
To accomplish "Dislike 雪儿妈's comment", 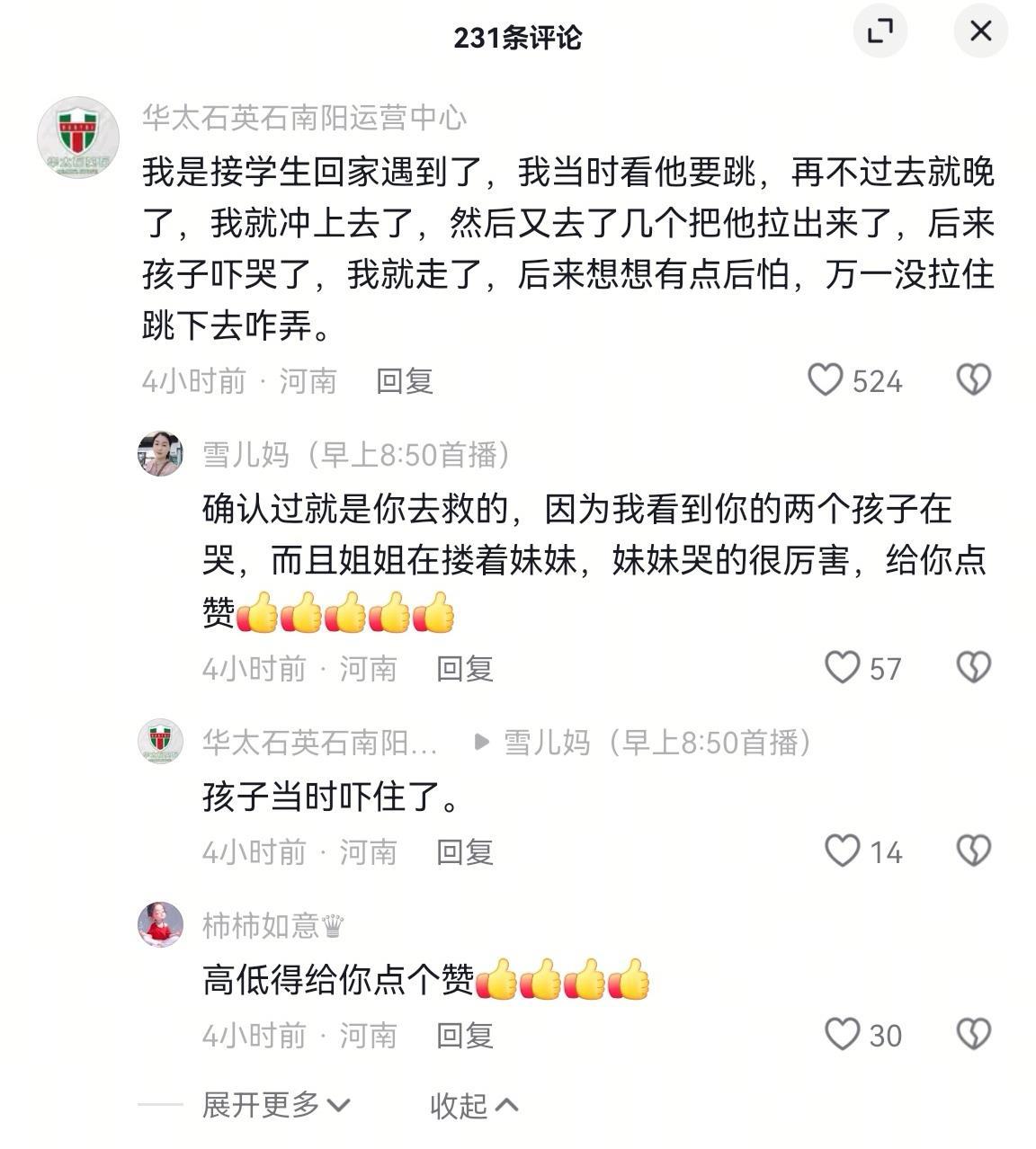I will 973,668.
